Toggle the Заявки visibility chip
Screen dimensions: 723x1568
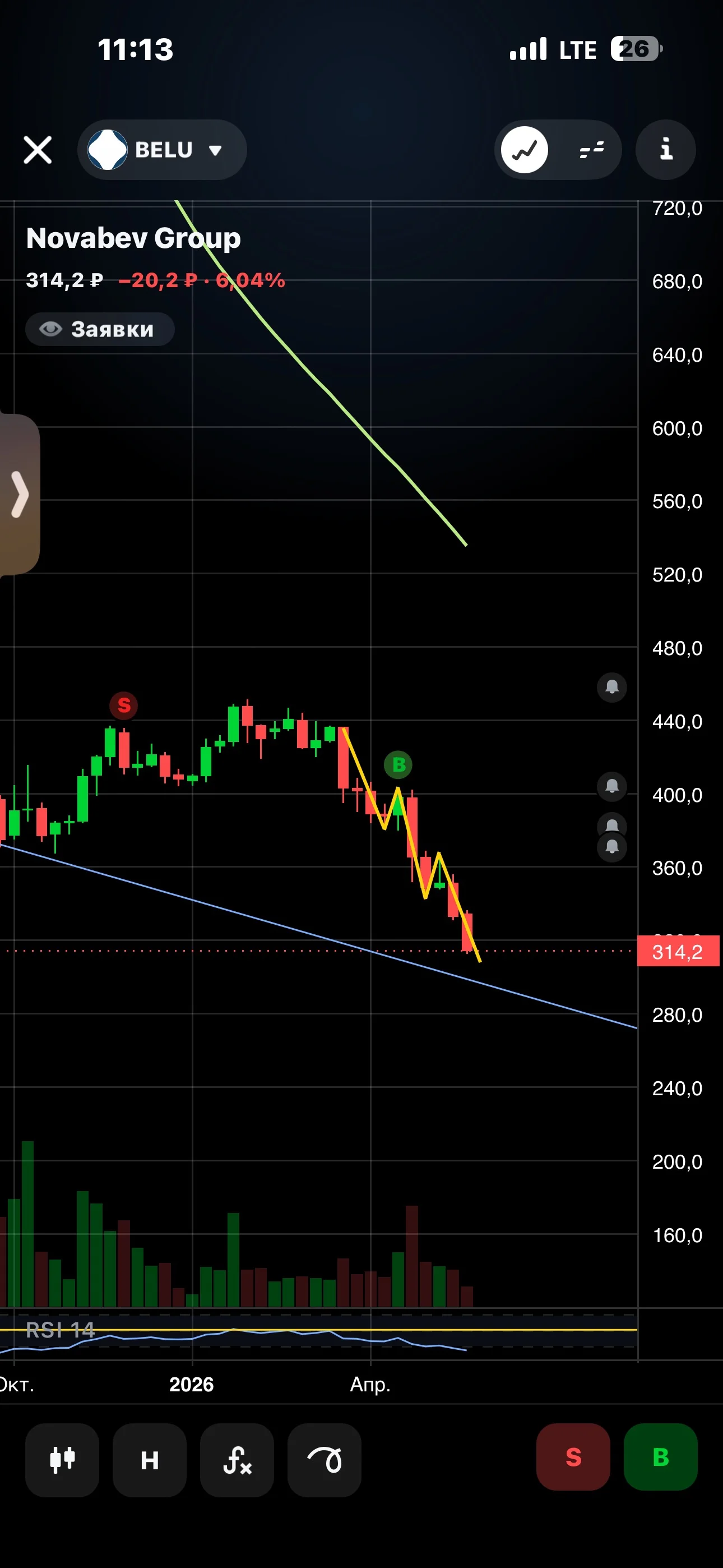pos(100,329)
